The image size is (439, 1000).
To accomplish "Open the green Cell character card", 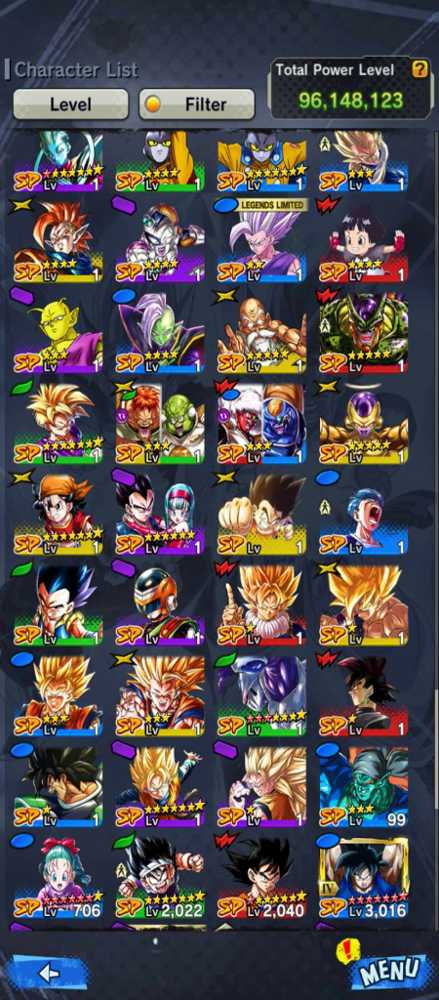I will tap(363, 332).
